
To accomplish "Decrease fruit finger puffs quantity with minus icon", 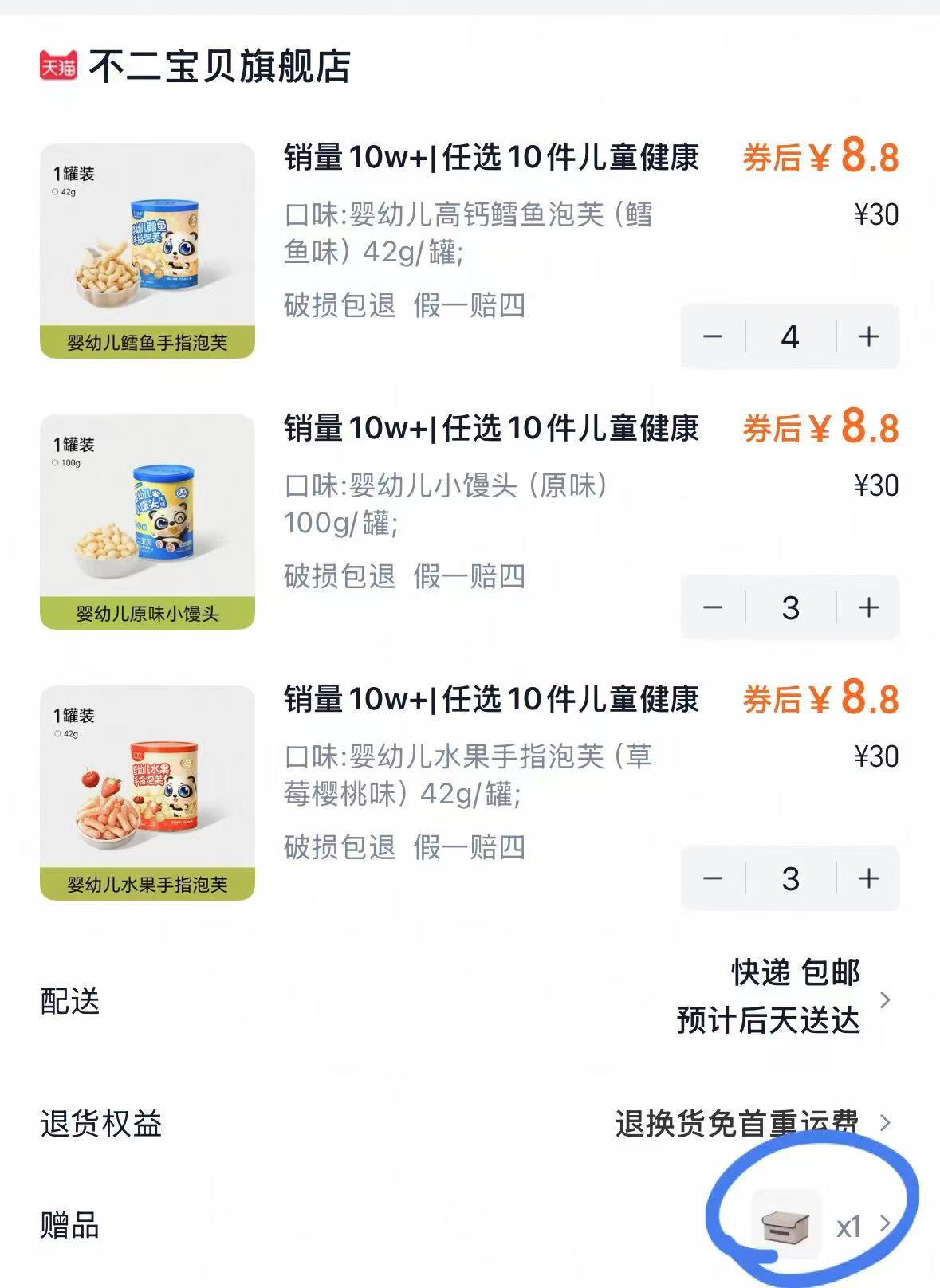I will 712,879.
